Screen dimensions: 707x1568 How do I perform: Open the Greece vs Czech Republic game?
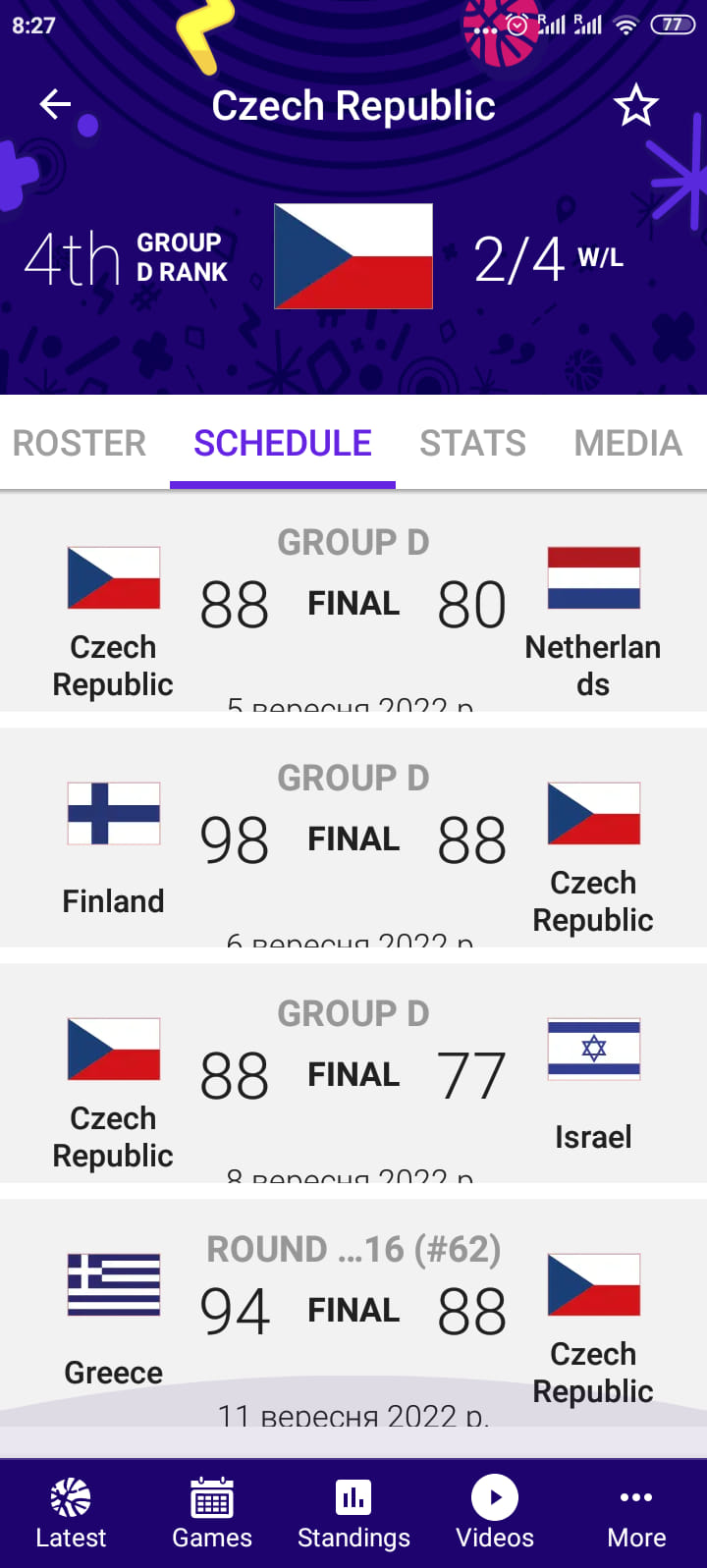353,1311
